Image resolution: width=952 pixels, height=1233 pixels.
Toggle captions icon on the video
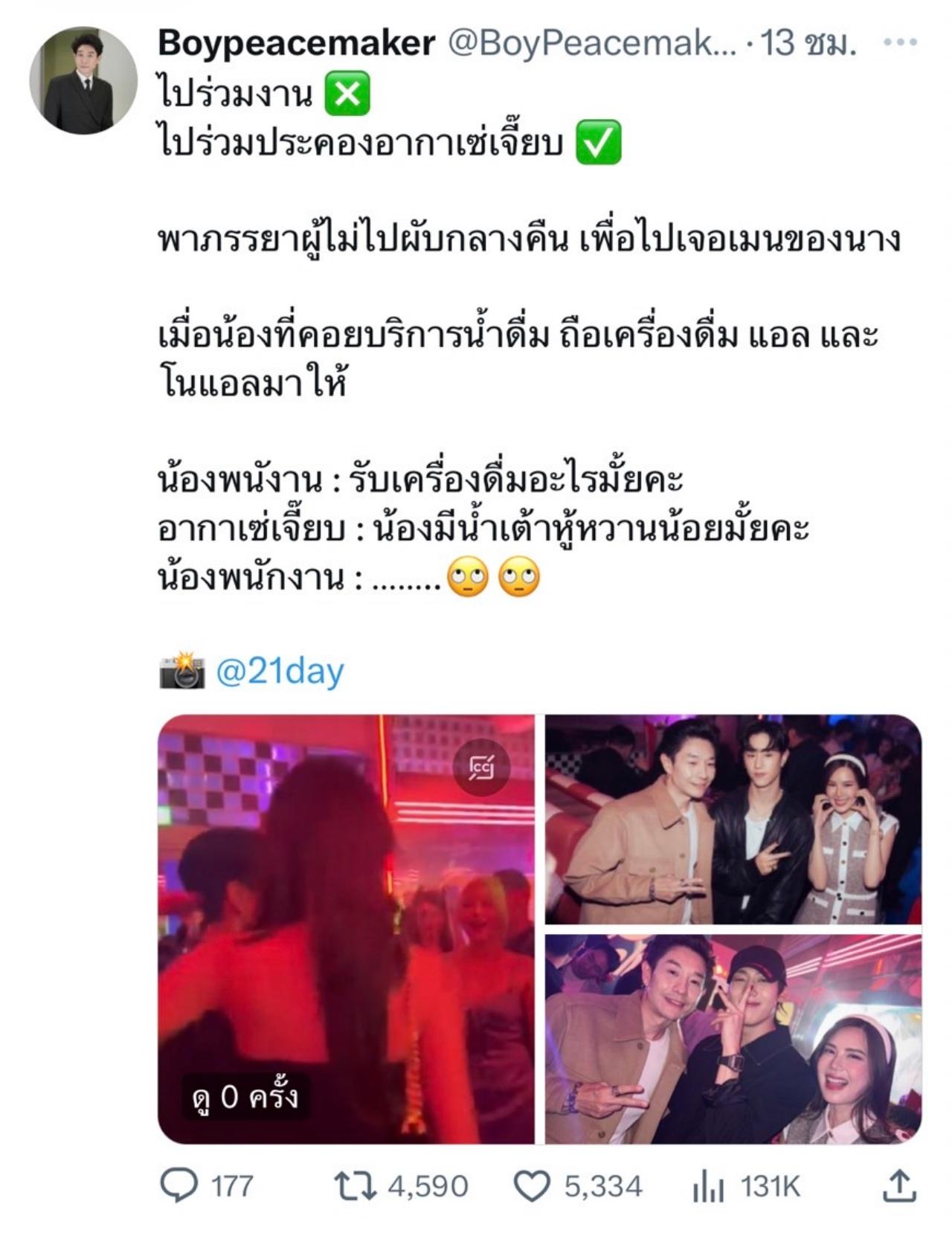(481, 767)
